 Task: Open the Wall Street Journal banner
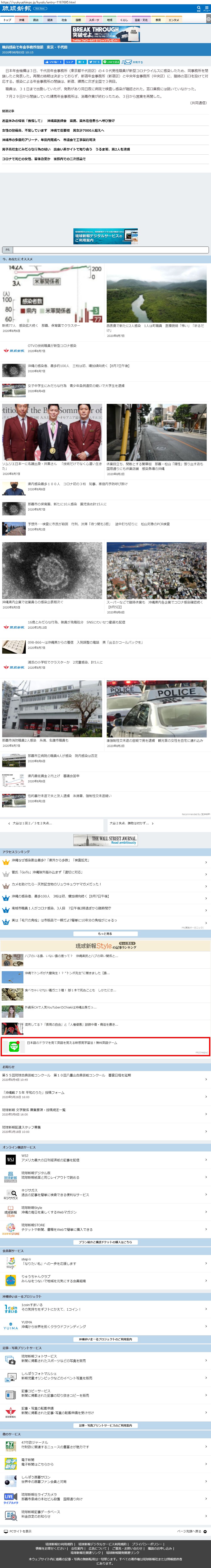tap(106, 840)
